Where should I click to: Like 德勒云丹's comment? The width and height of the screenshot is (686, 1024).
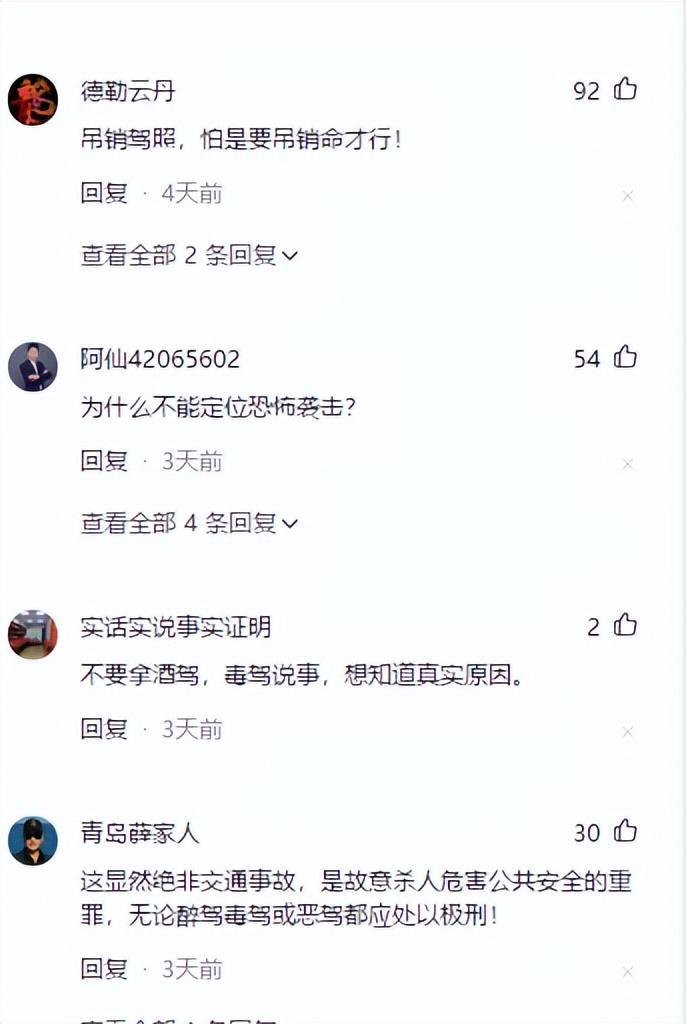click(x=625, y=89)
